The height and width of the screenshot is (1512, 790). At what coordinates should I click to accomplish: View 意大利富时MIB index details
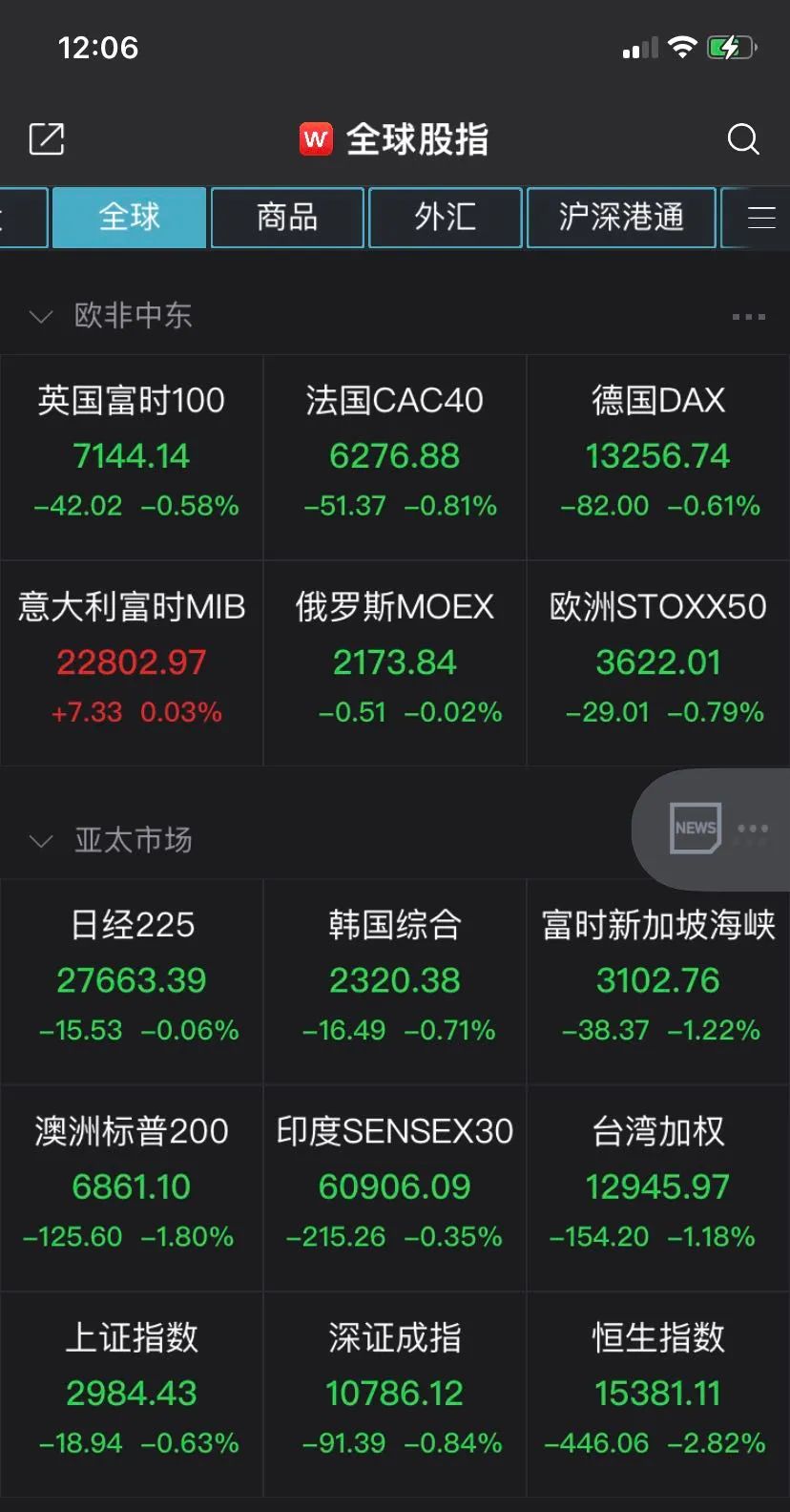(132, 662)
